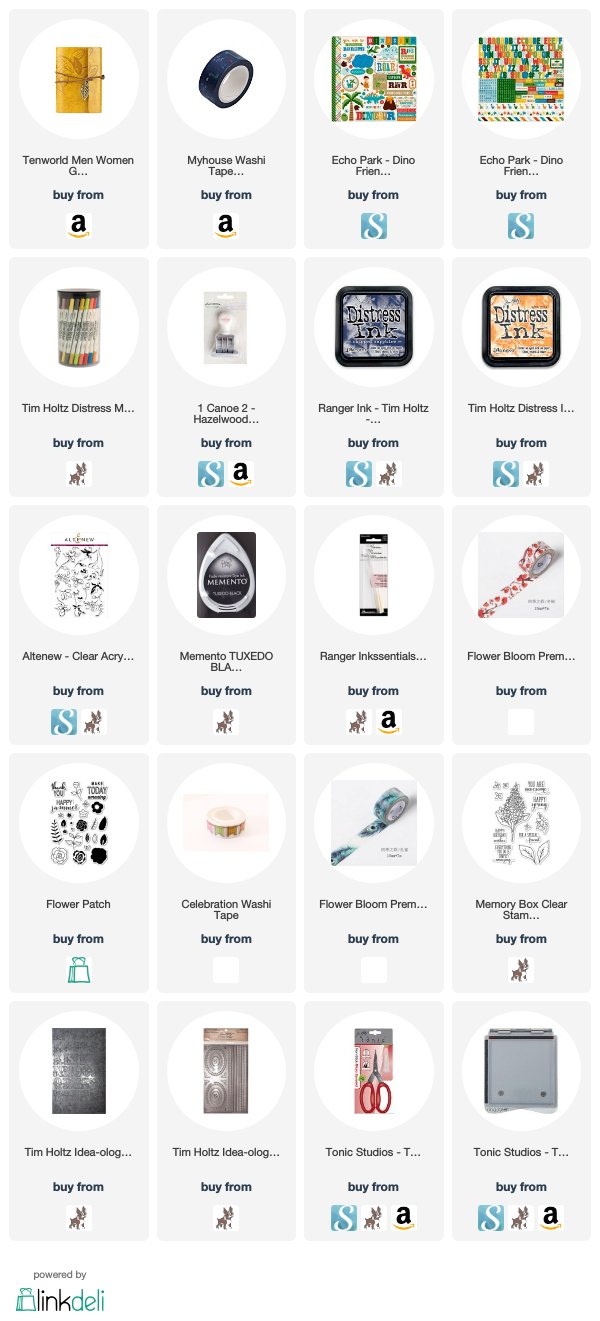Open the Tim Holtz Distress M... marker set card
The height and width of the screenshot is (1321, 600).
pos(78,376)
